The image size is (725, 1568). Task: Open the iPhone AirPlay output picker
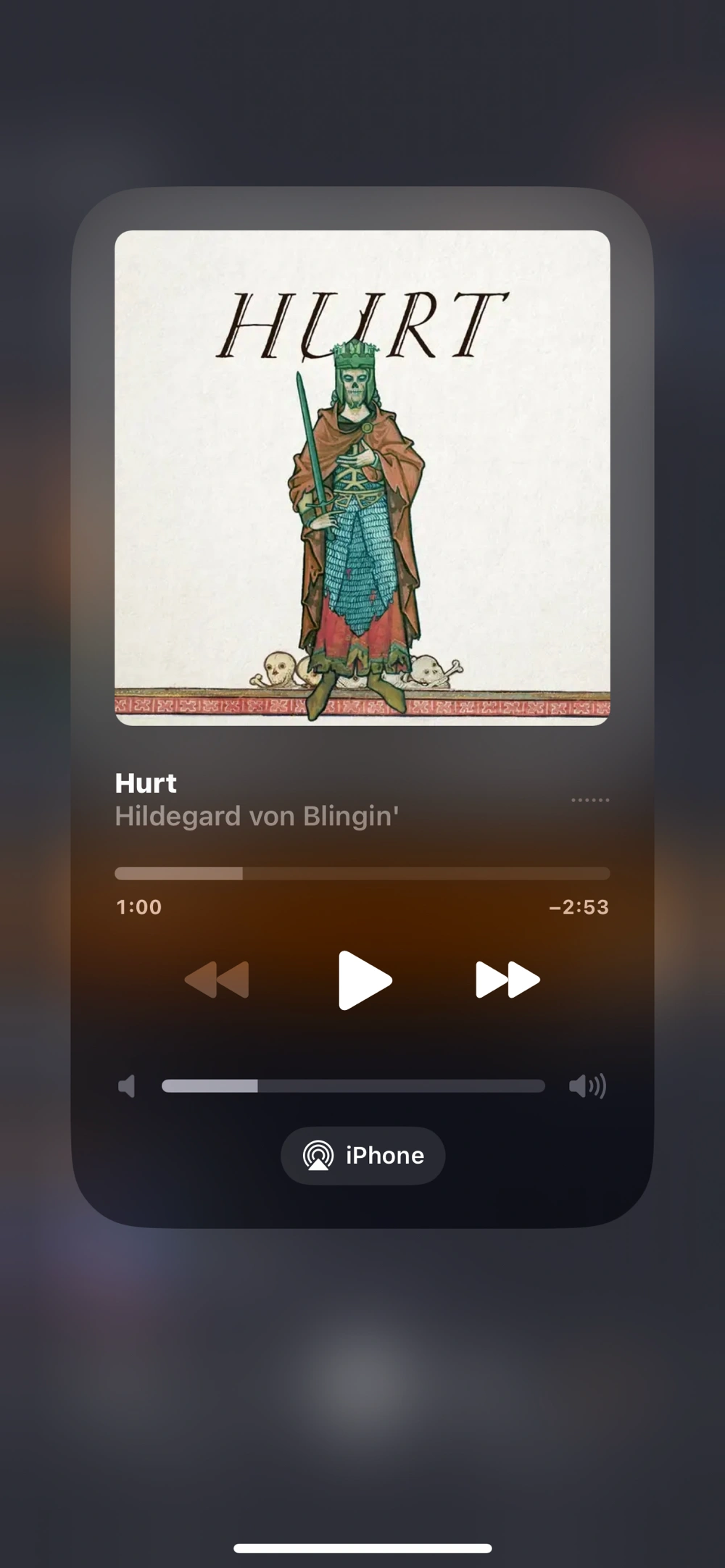(x=362, y=1155)
